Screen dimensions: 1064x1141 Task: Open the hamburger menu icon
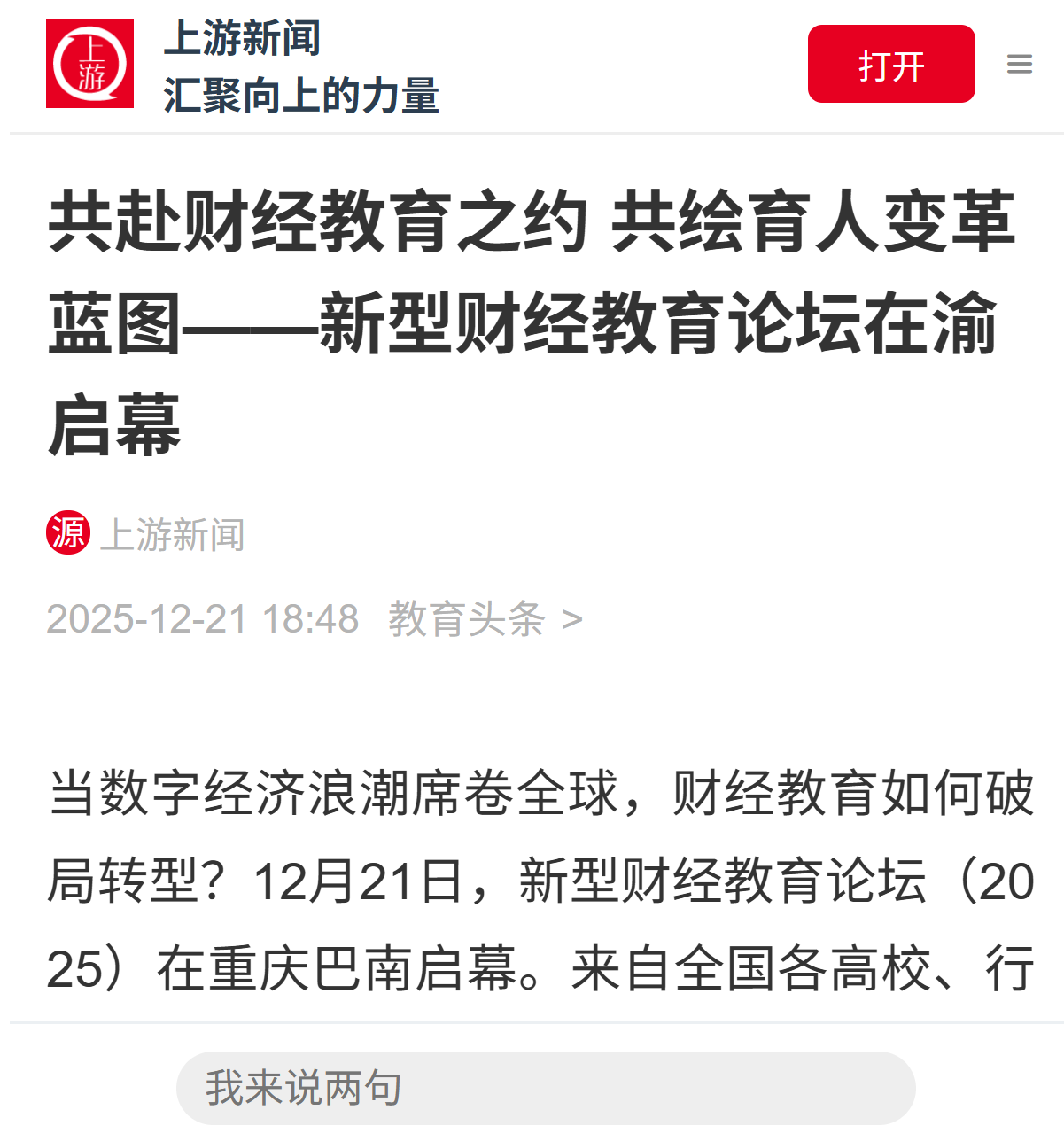pyautogui.click(x=1020, y=64)
